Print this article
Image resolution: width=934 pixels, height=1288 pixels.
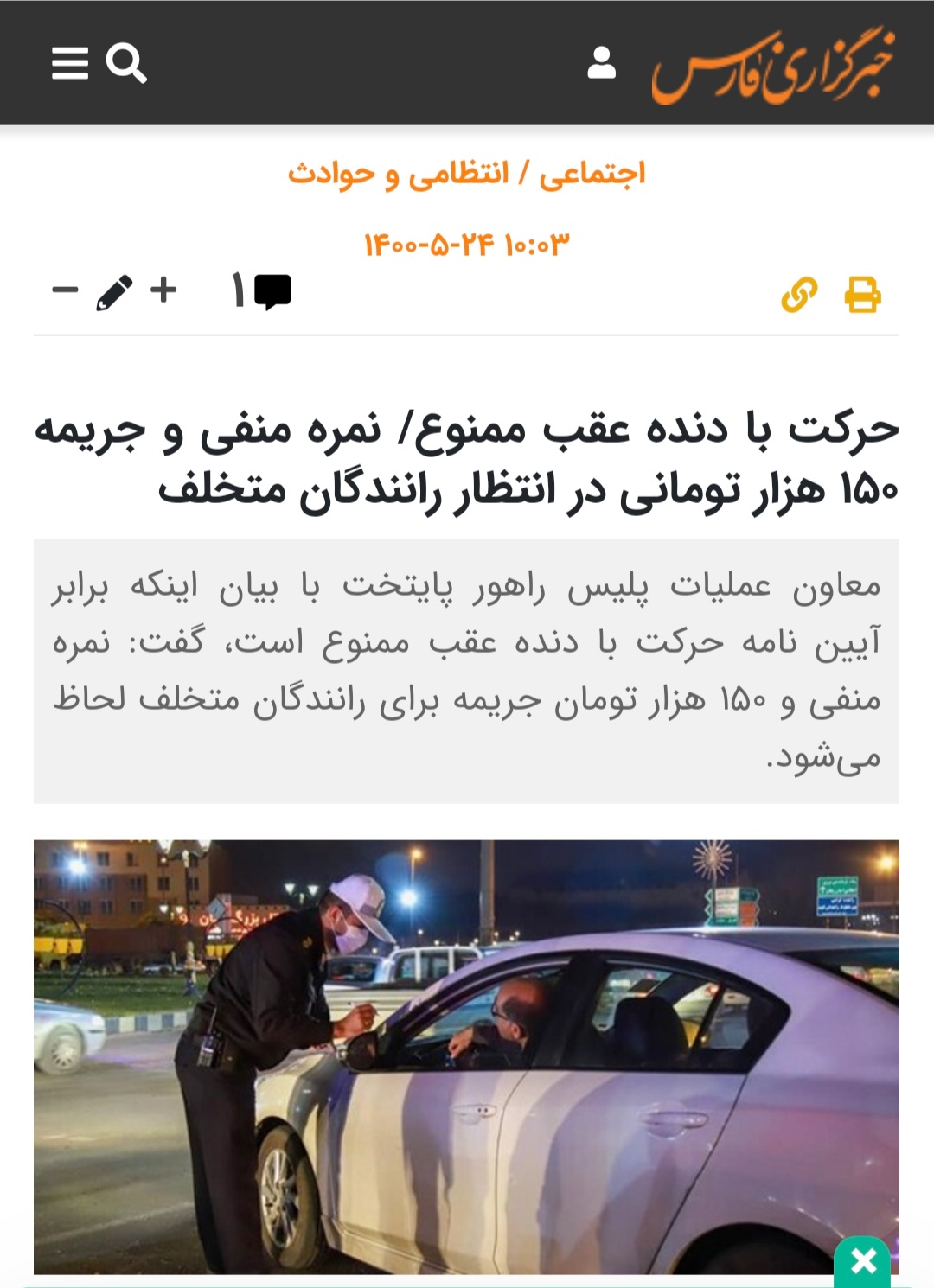point(862,295)
